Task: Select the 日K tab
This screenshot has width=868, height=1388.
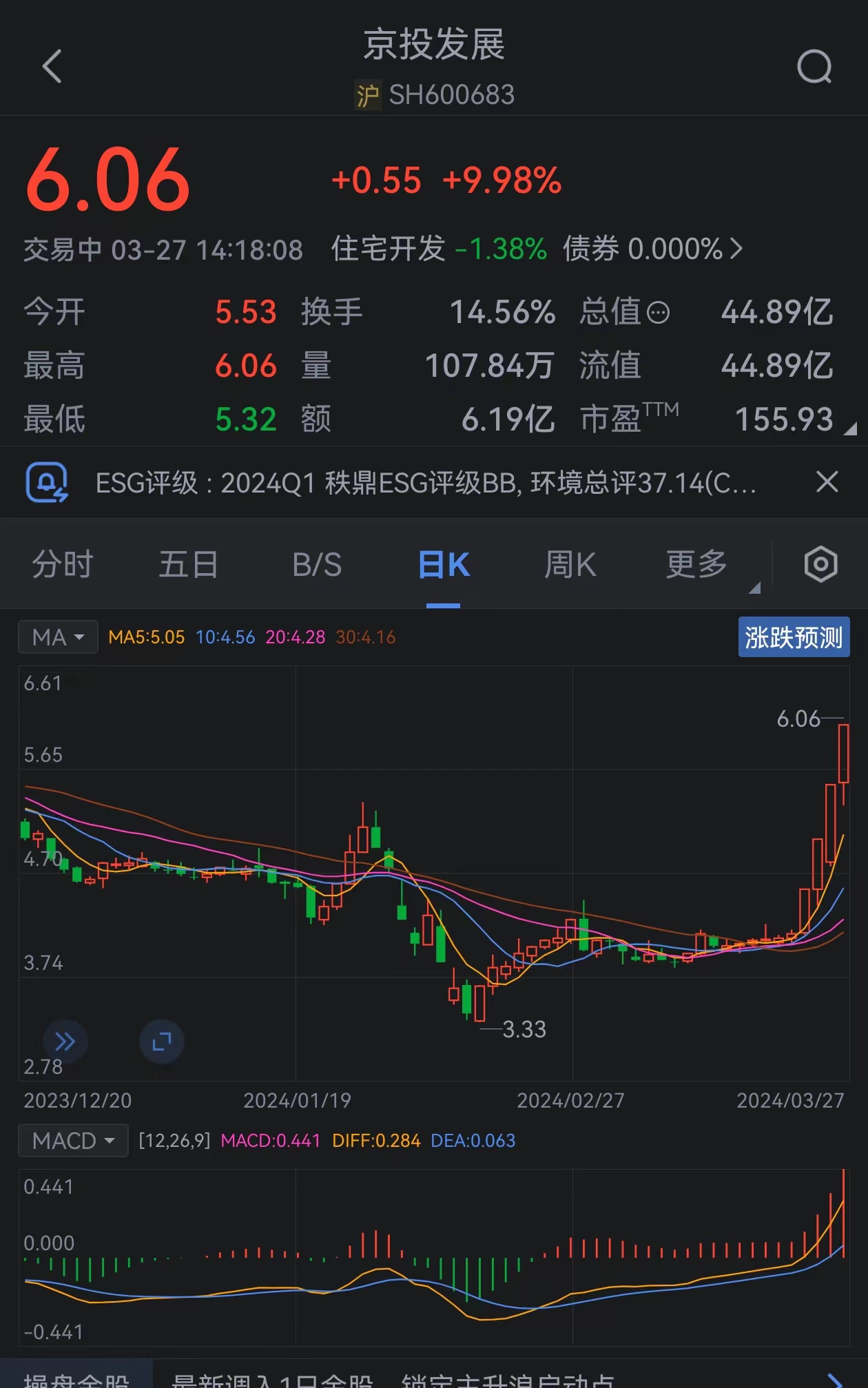Action: (444, 565)
